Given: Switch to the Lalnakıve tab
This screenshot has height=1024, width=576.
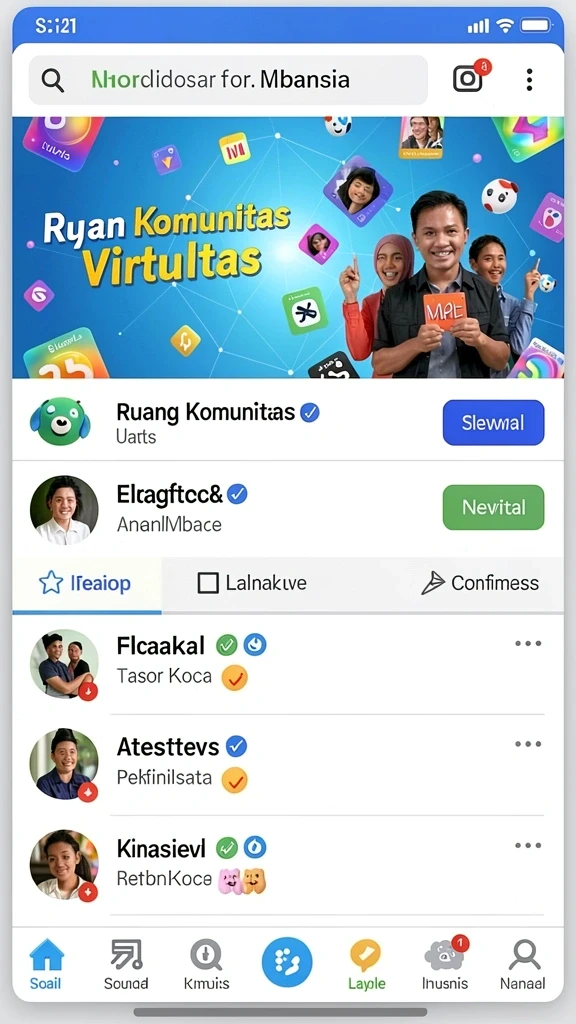Looking at the screenshot, I should coord(252,583).
